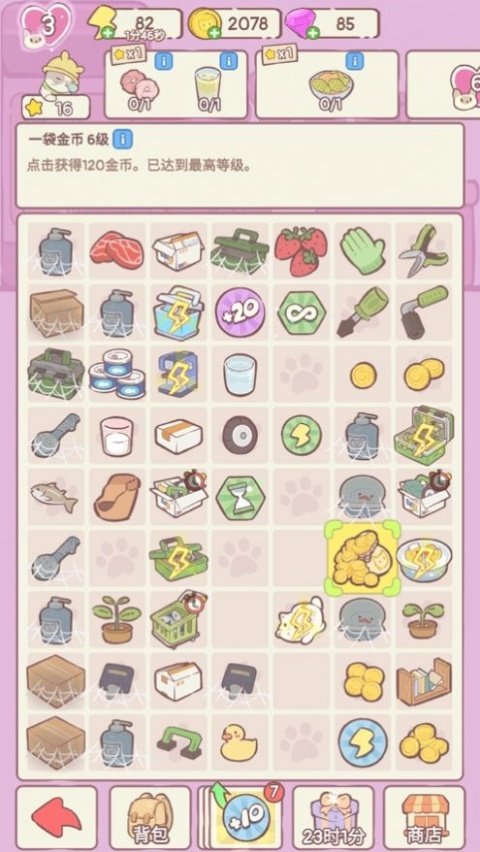Show info for the donut order item
This screenshot has width=480, height=852.
pos(163,61)
